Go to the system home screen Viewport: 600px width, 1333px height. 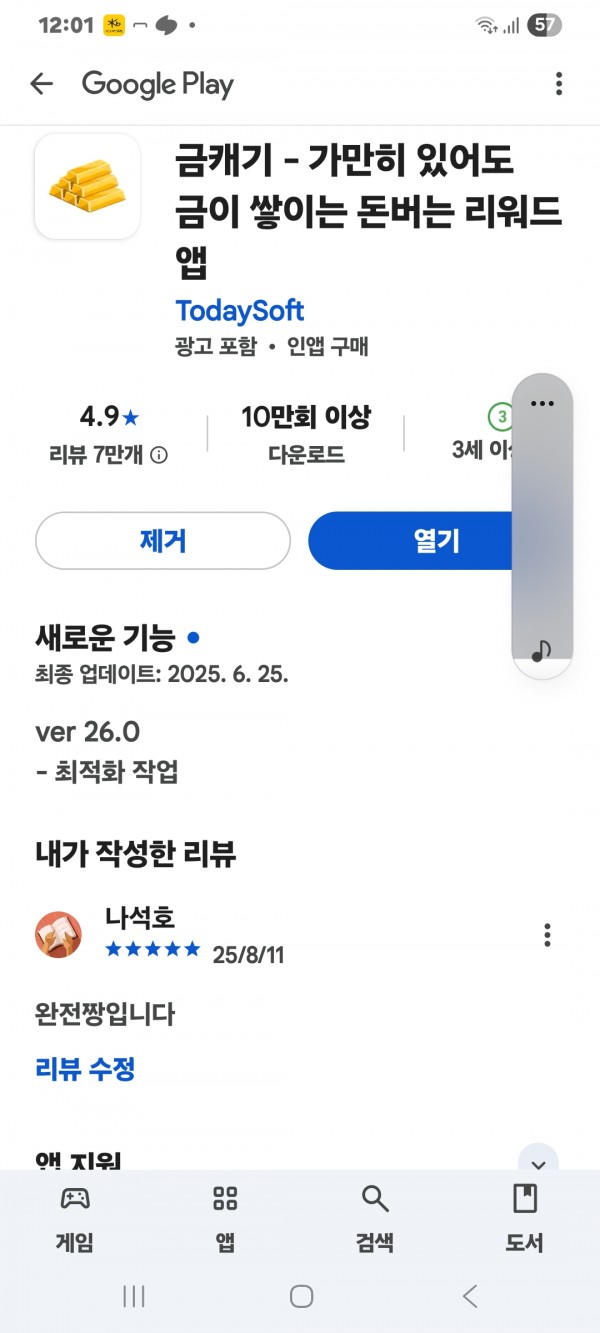click(301, 1296)
